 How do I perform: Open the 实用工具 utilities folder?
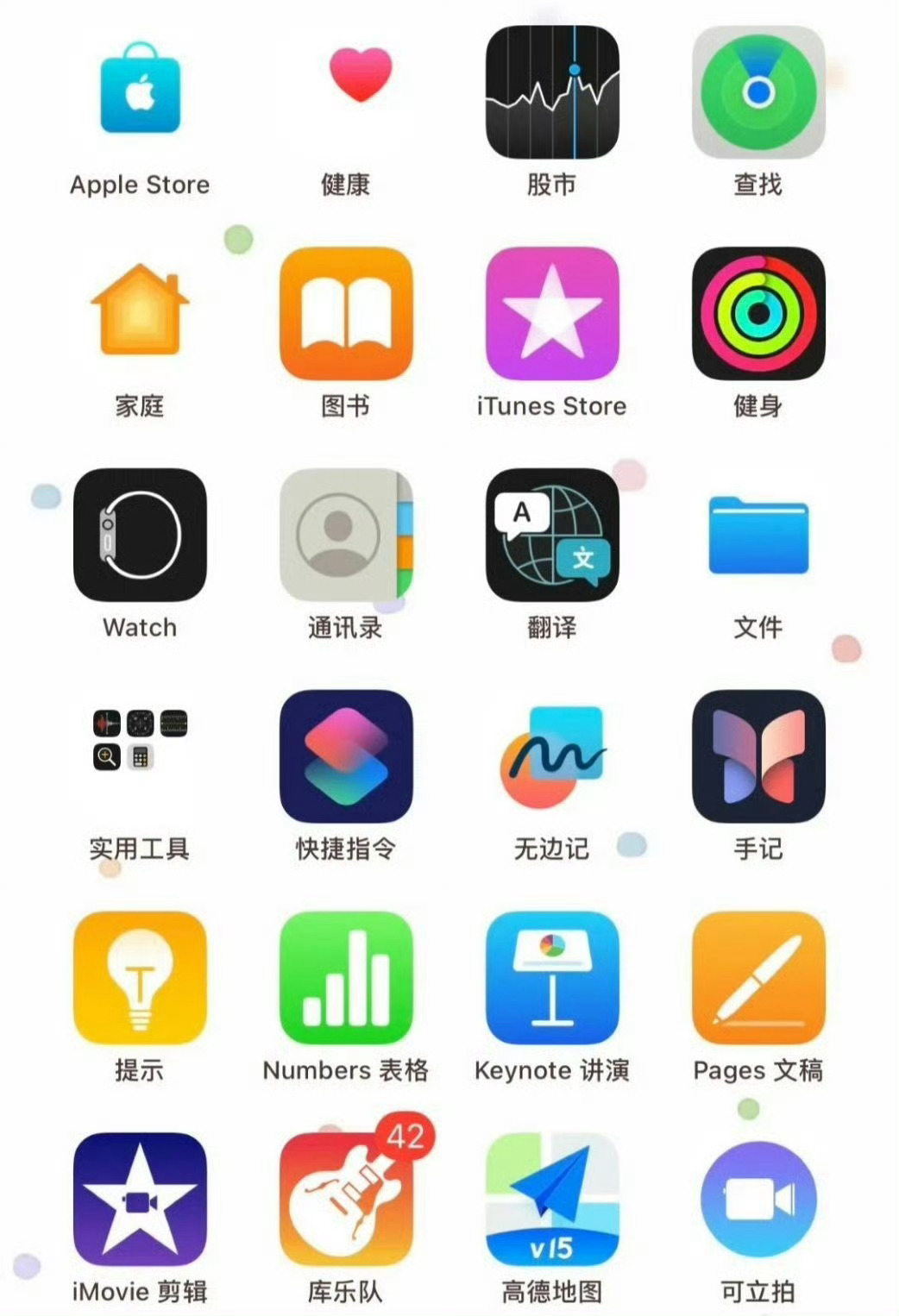point(139,756)
